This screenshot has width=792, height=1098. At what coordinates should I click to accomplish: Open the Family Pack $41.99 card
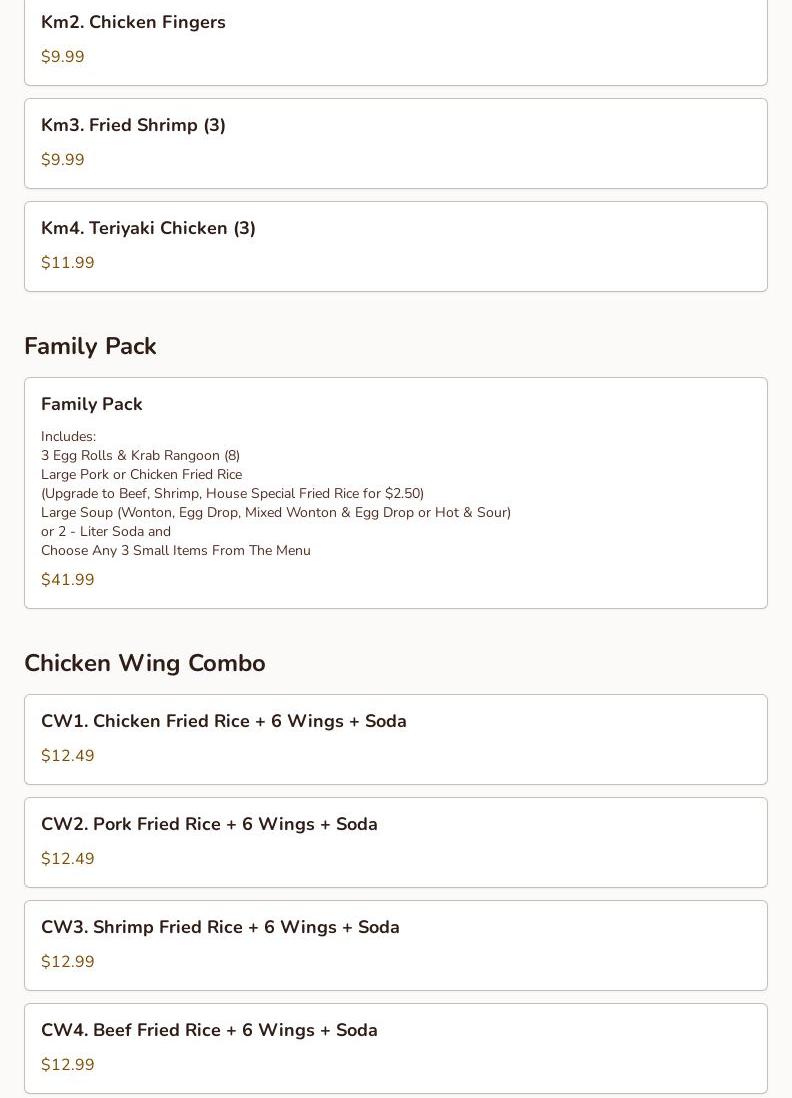[x=395, y=492]
